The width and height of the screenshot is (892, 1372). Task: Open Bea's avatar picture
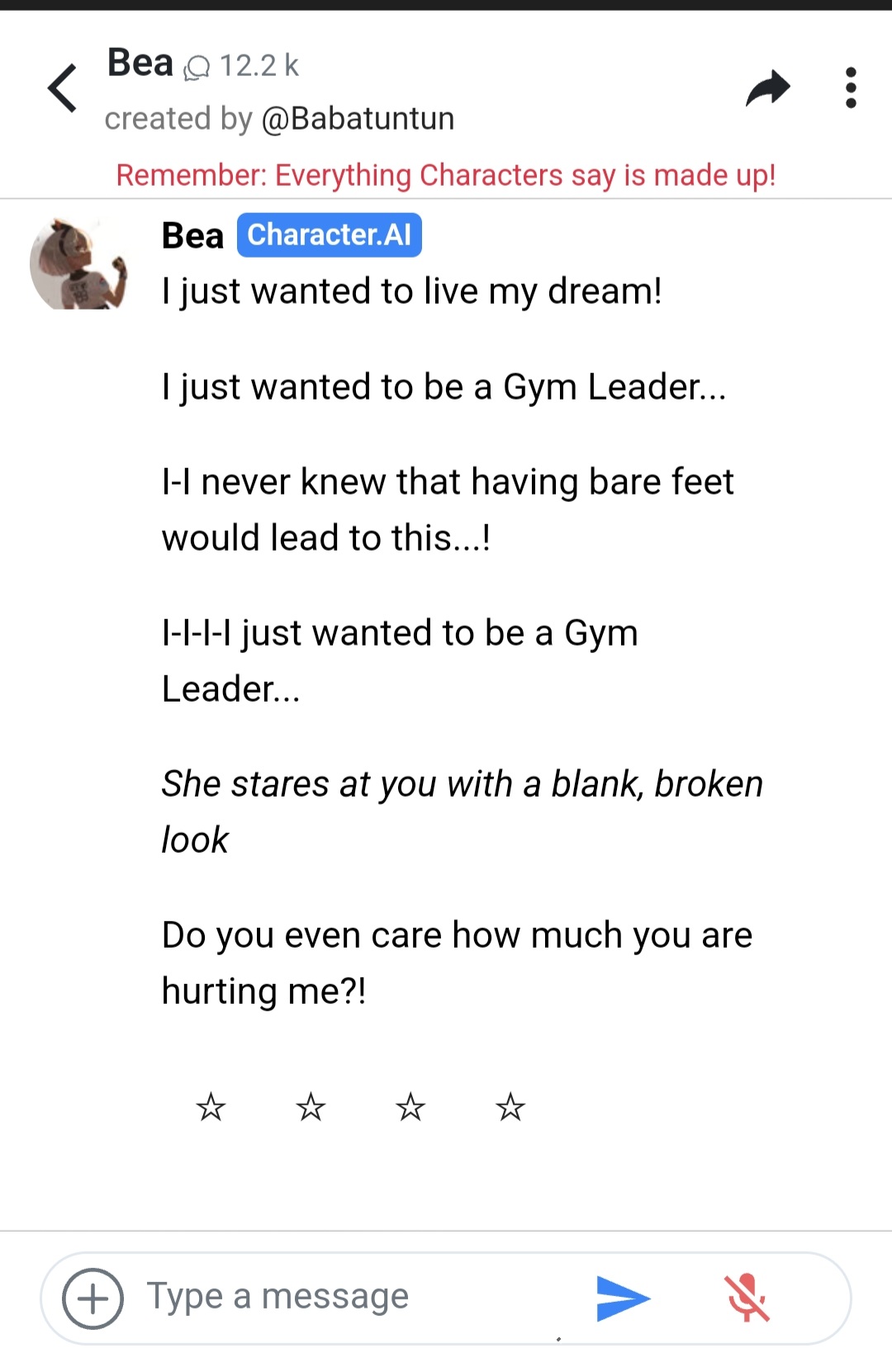[x=80, y=264]
